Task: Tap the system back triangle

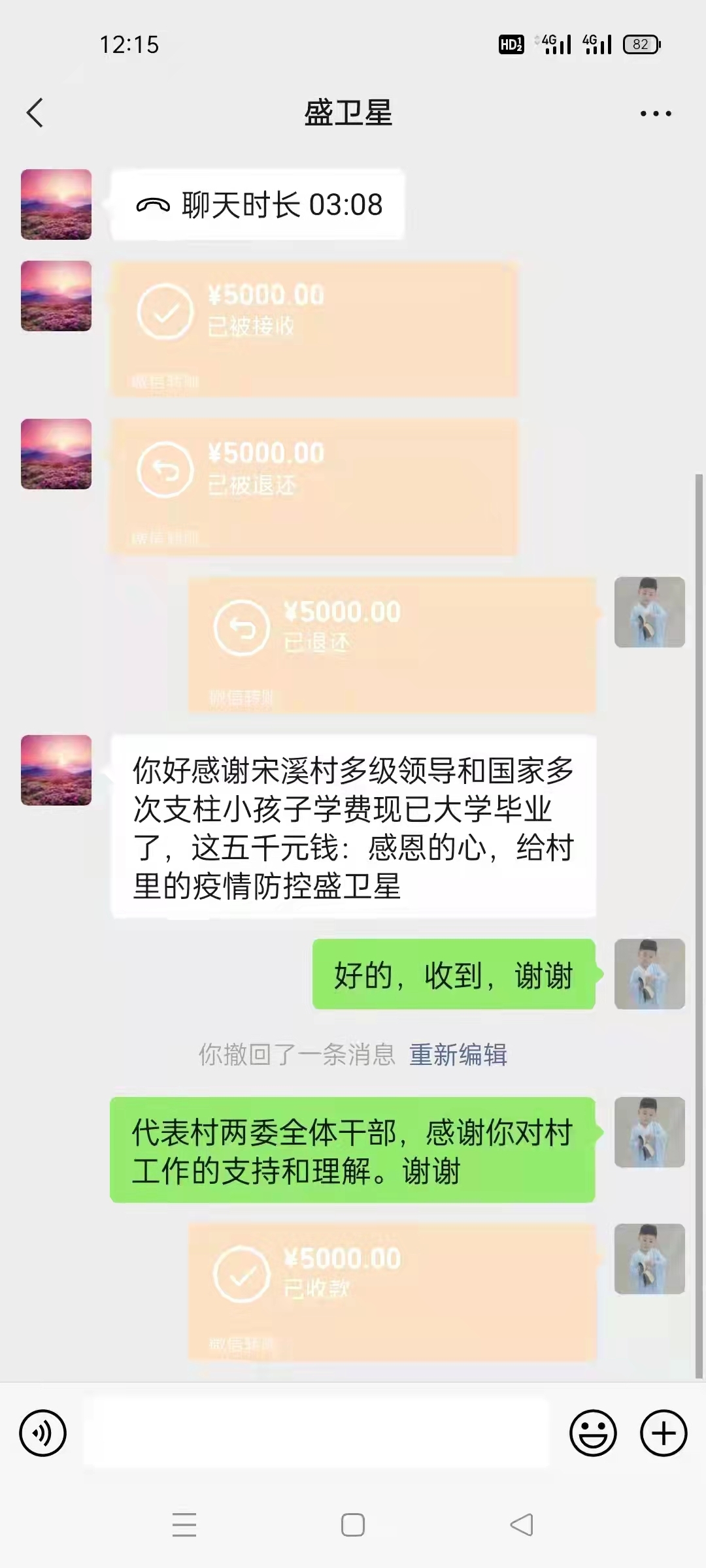Action: [522, 1525]
